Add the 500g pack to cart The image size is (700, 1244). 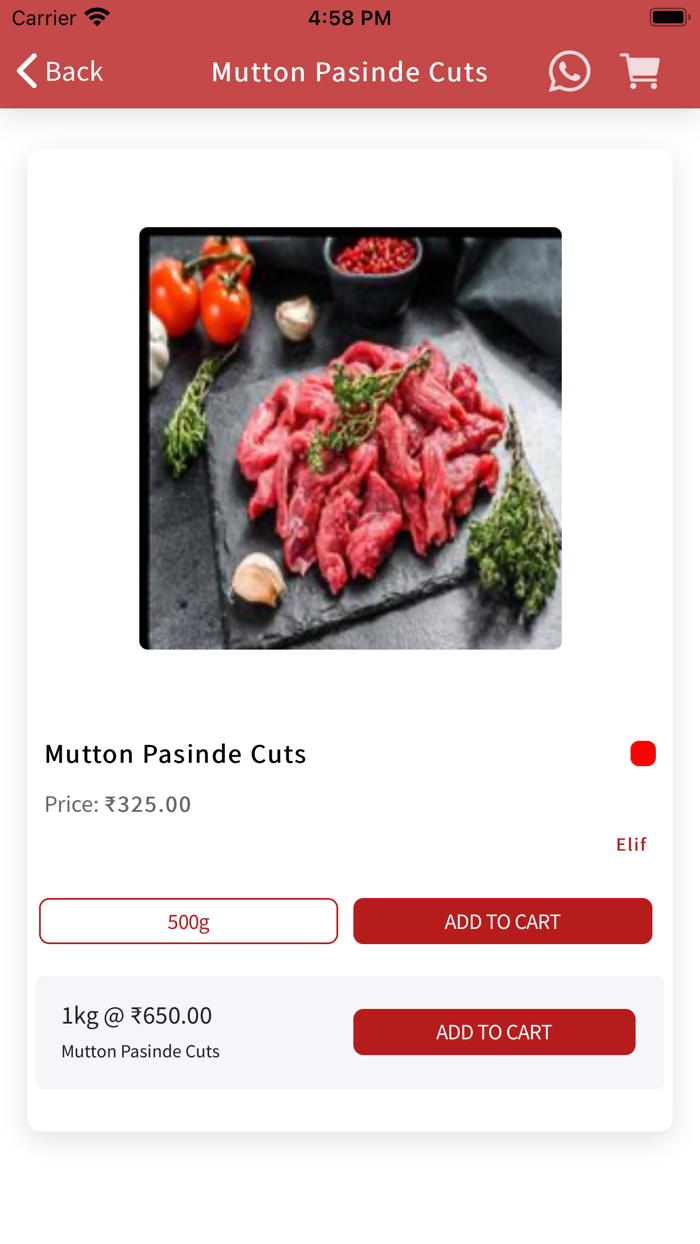[502, 921]
